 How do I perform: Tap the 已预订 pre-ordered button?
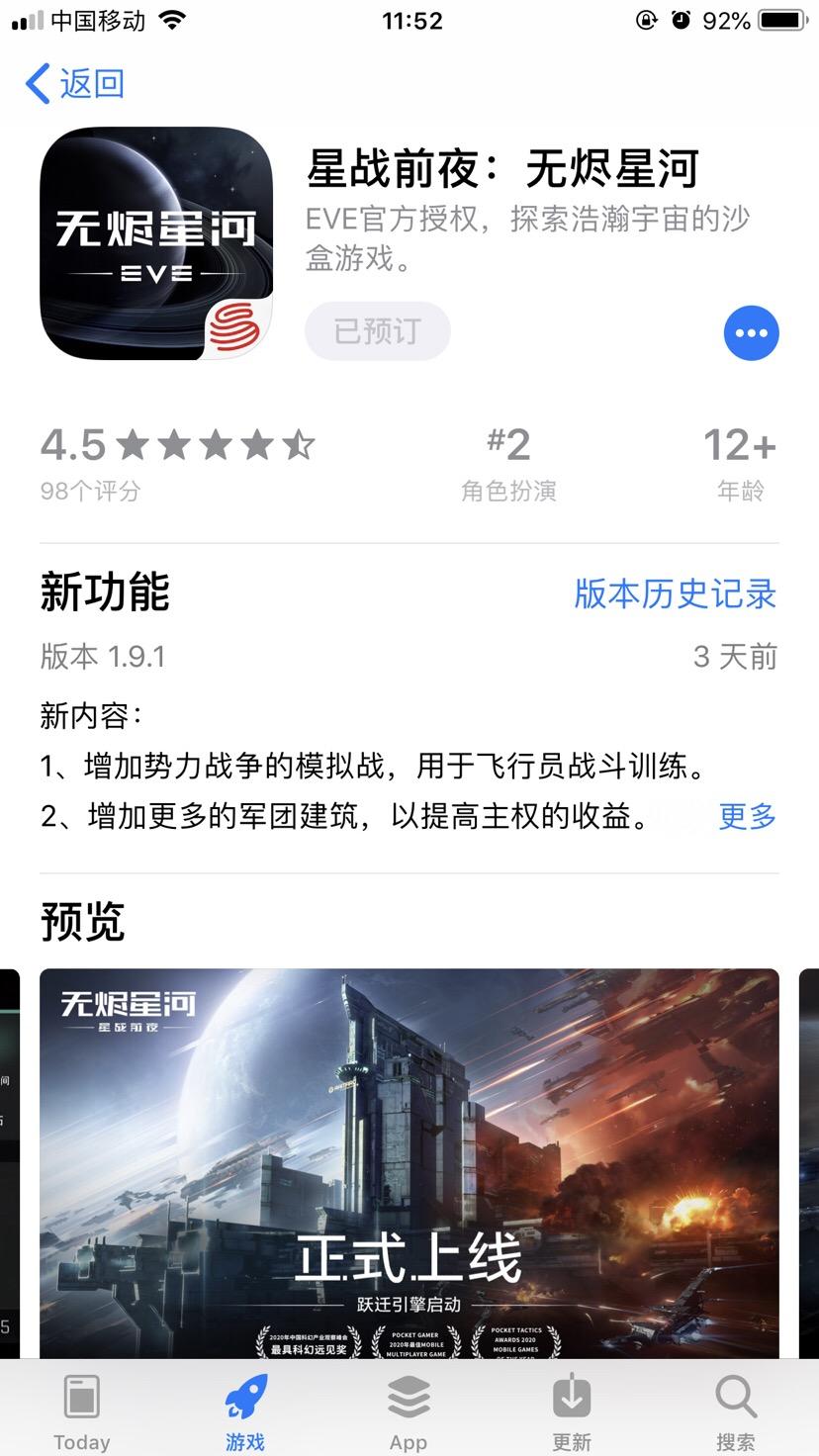[x=378, y=332]
